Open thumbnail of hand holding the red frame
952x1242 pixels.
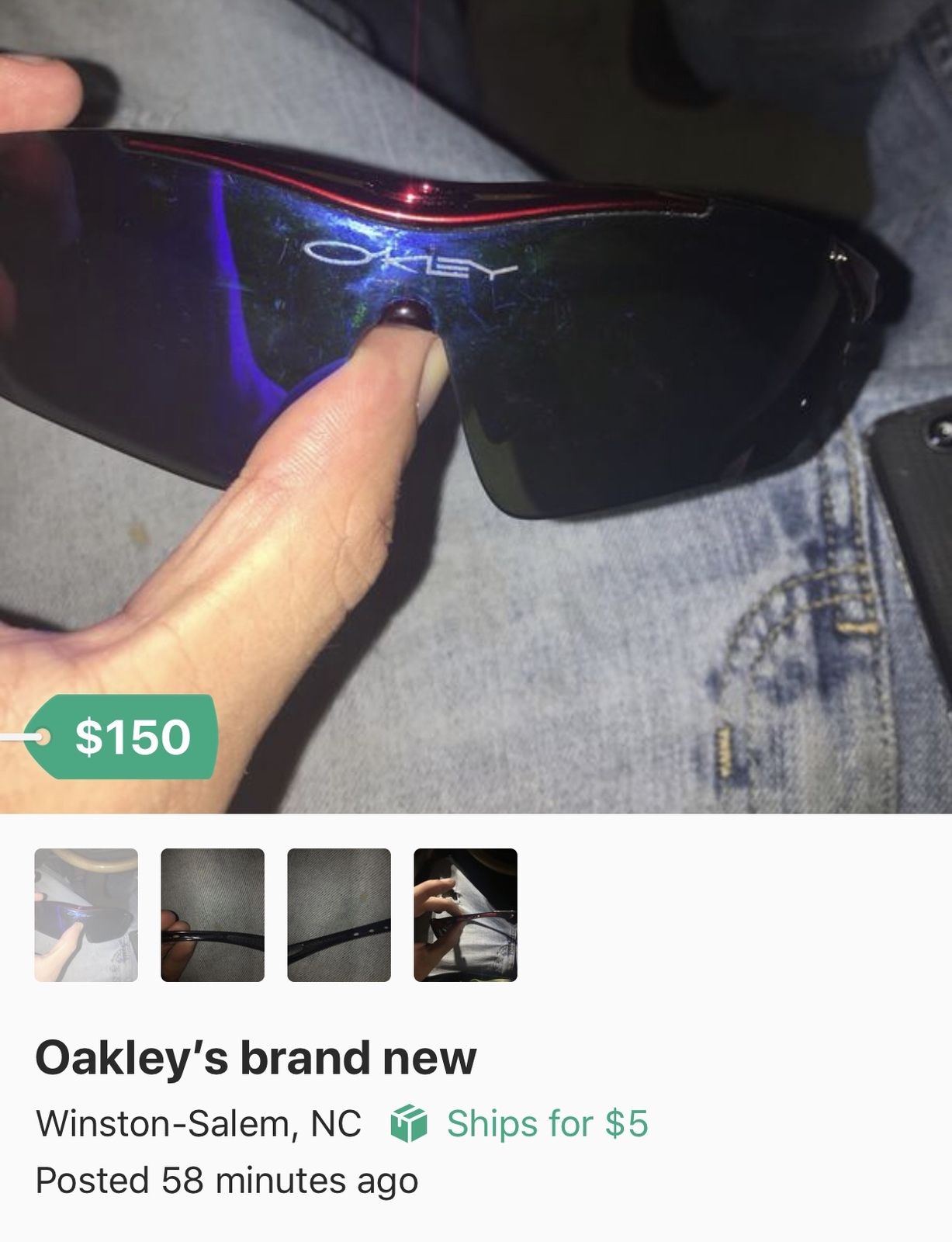coord(466,915)
